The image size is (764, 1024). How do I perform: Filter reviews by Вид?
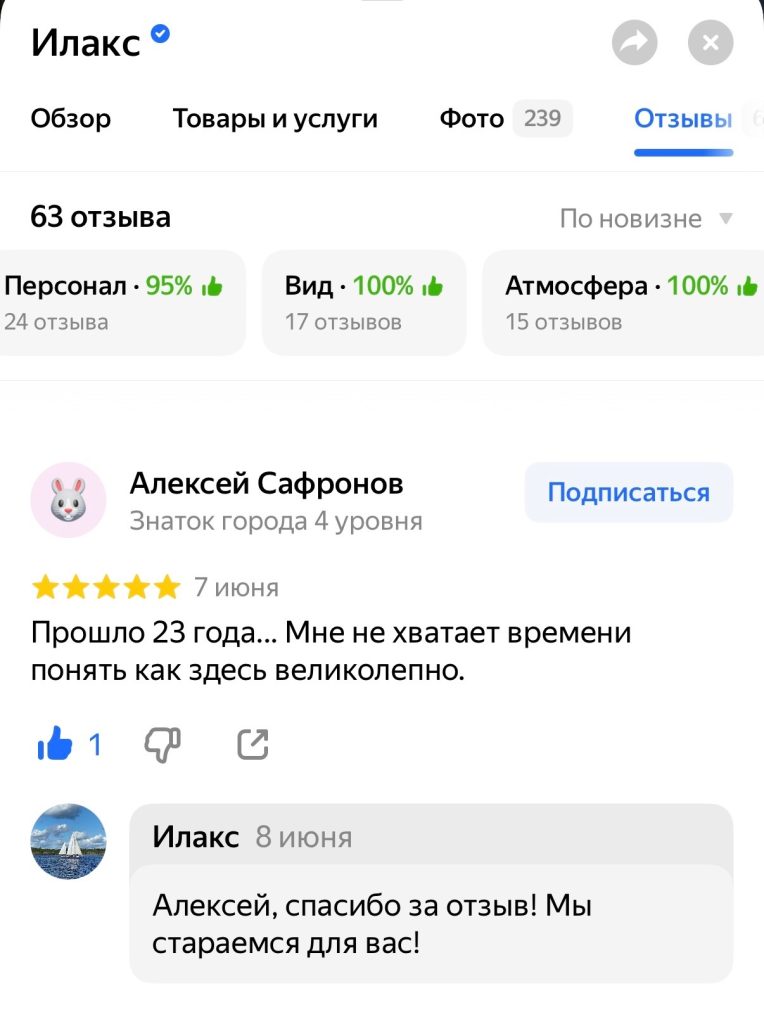364,302
